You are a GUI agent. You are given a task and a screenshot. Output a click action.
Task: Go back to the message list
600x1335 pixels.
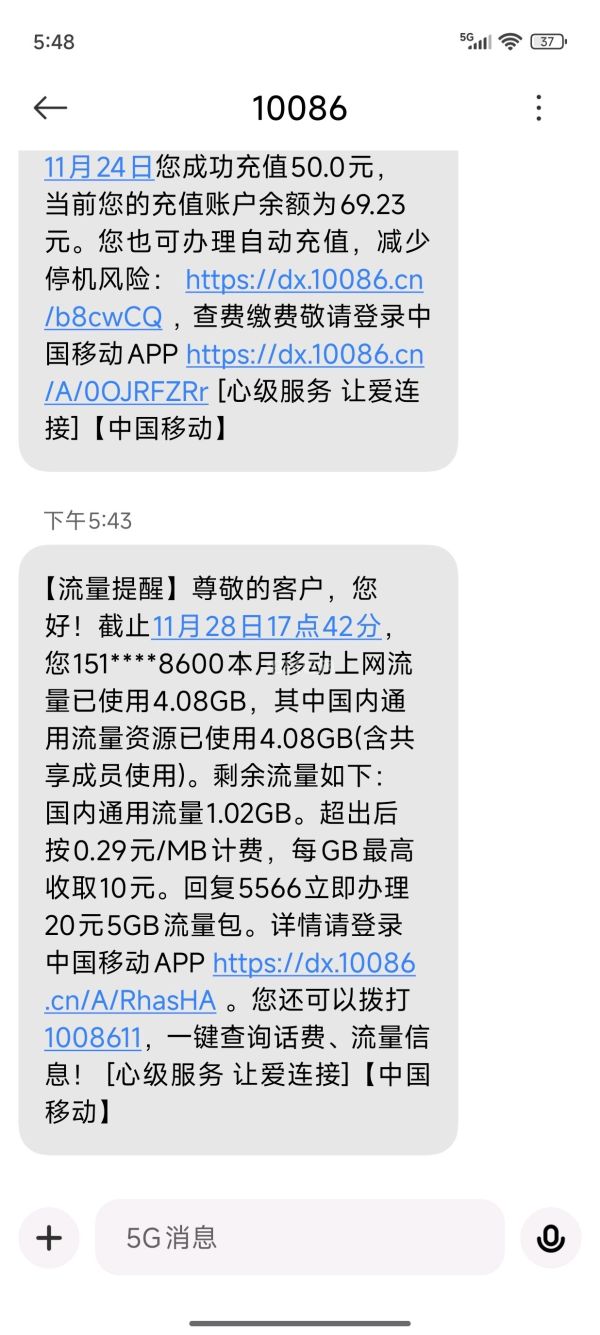(50, 108)
